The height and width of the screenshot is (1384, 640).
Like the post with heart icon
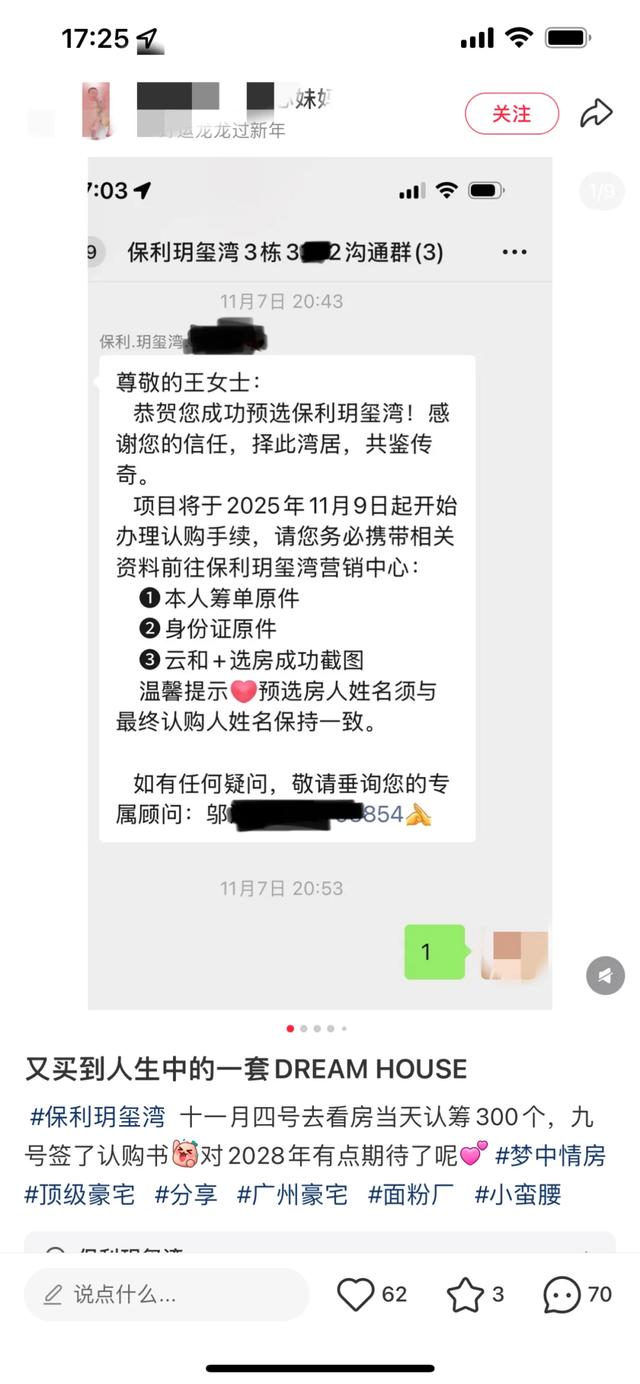coord(356,1295)
